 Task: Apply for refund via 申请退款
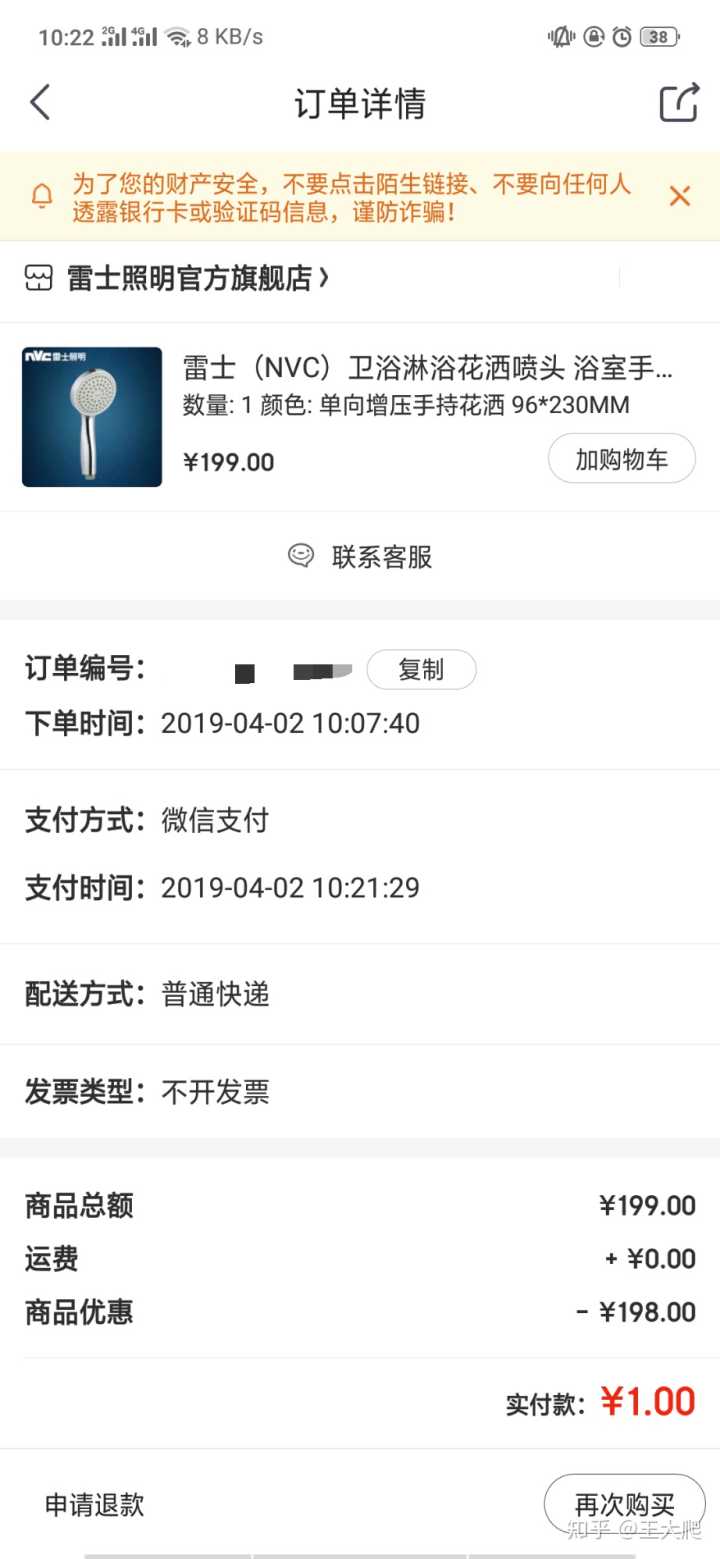[95, 1504]
